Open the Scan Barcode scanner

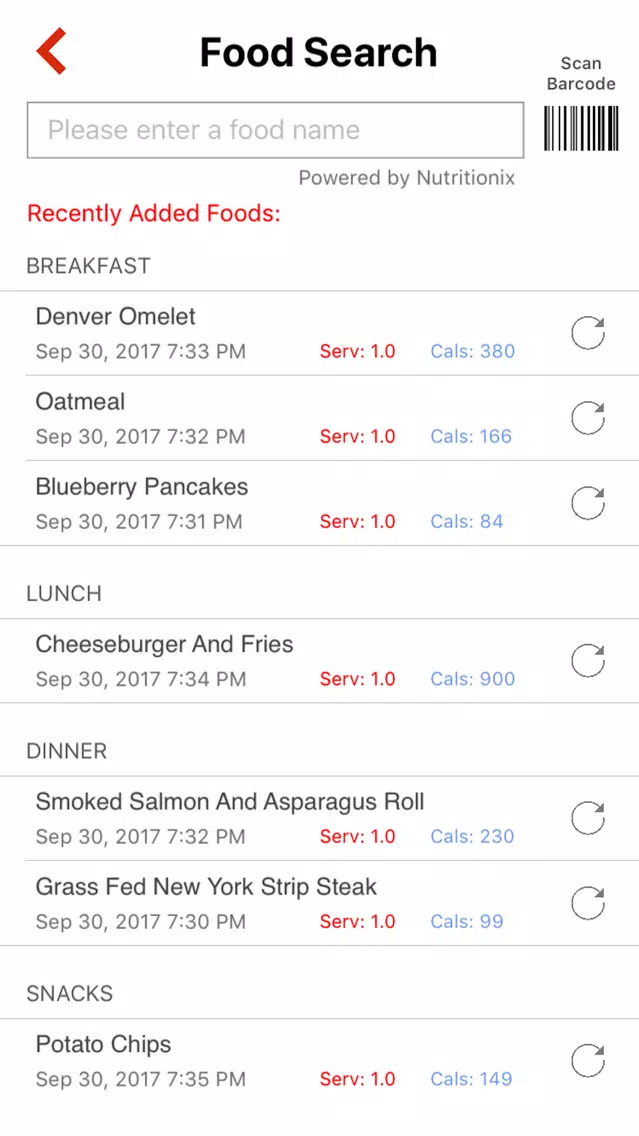point(581,104)
